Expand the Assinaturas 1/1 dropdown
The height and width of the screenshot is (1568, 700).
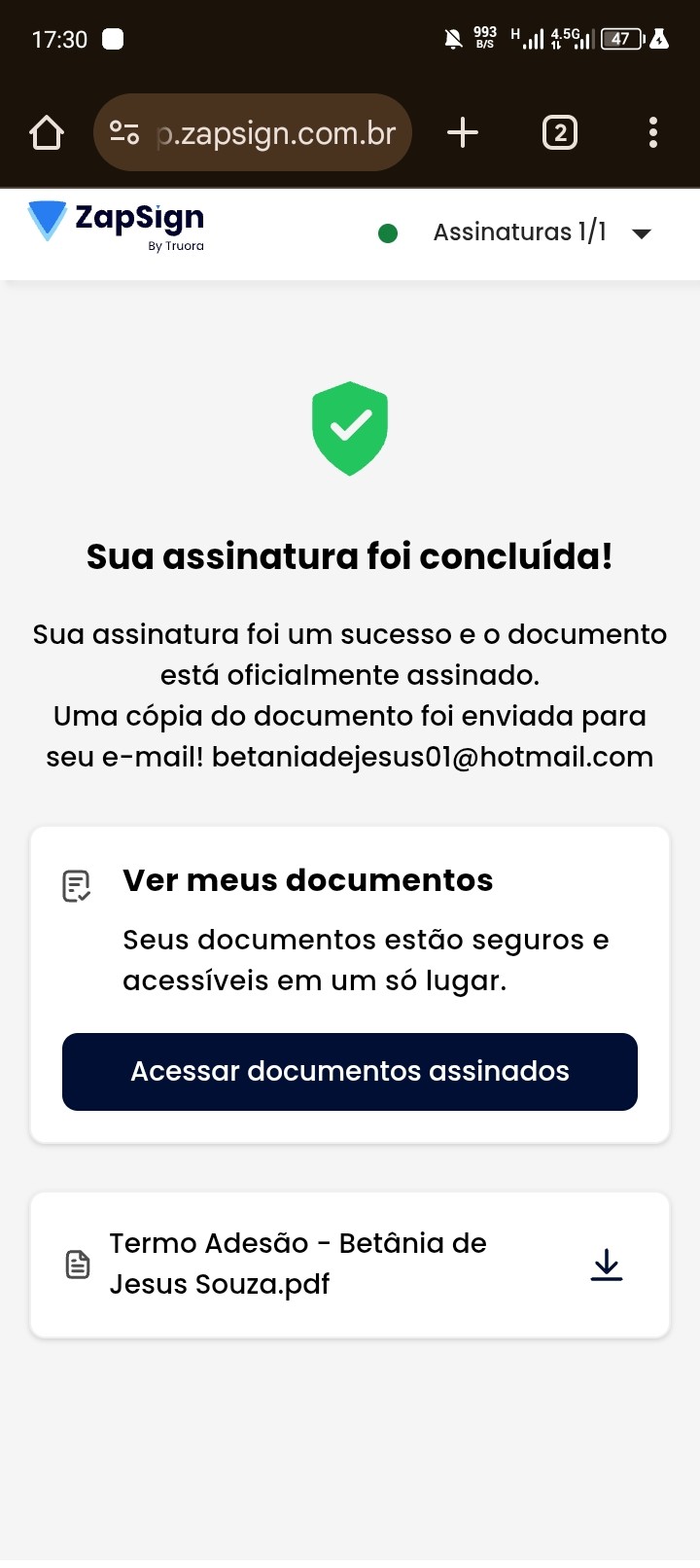(641, 233)
